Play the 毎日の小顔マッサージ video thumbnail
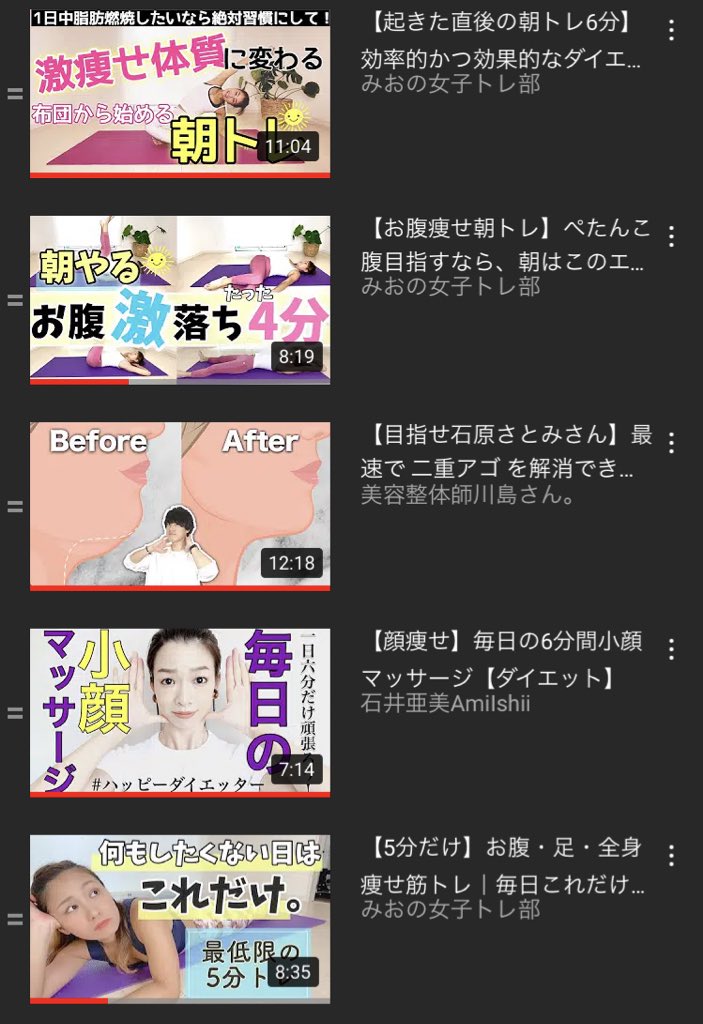 tap(180, 712)
